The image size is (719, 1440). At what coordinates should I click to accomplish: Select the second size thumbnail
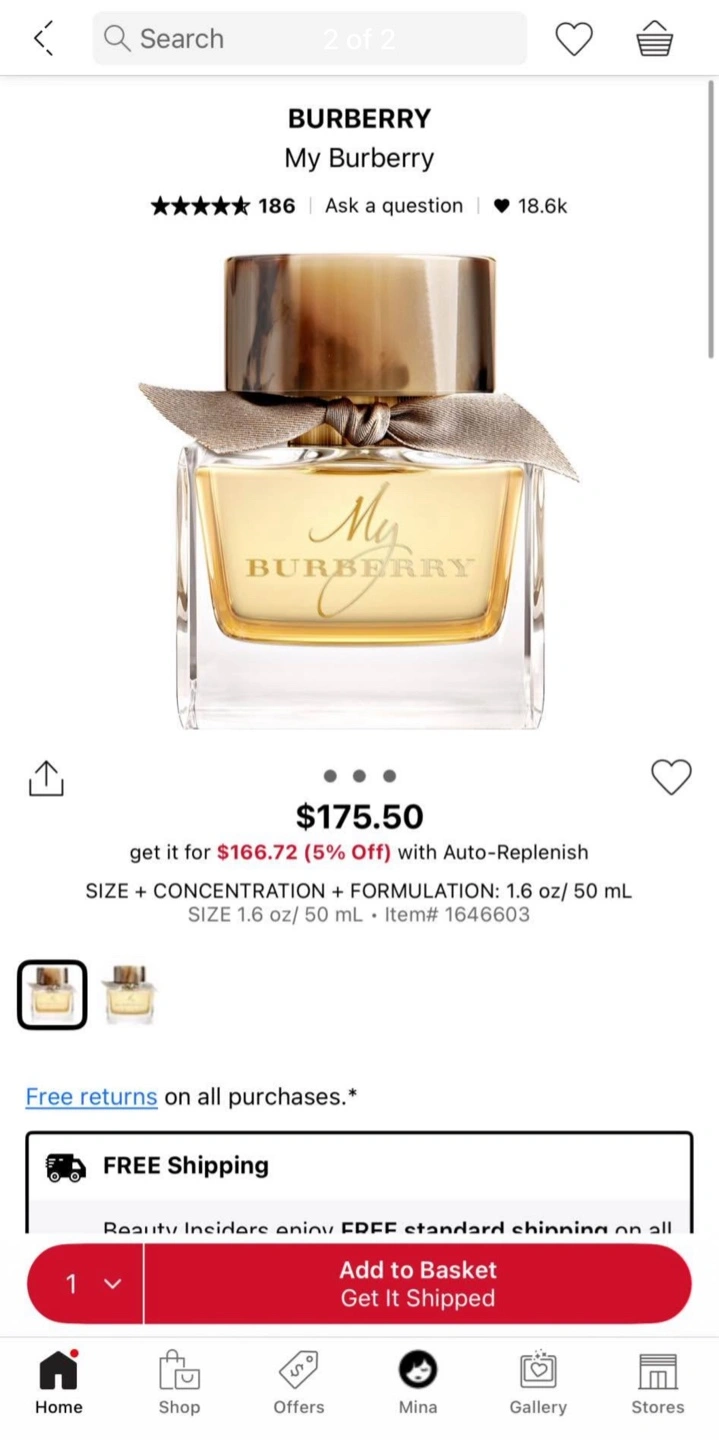coord(129,994)
